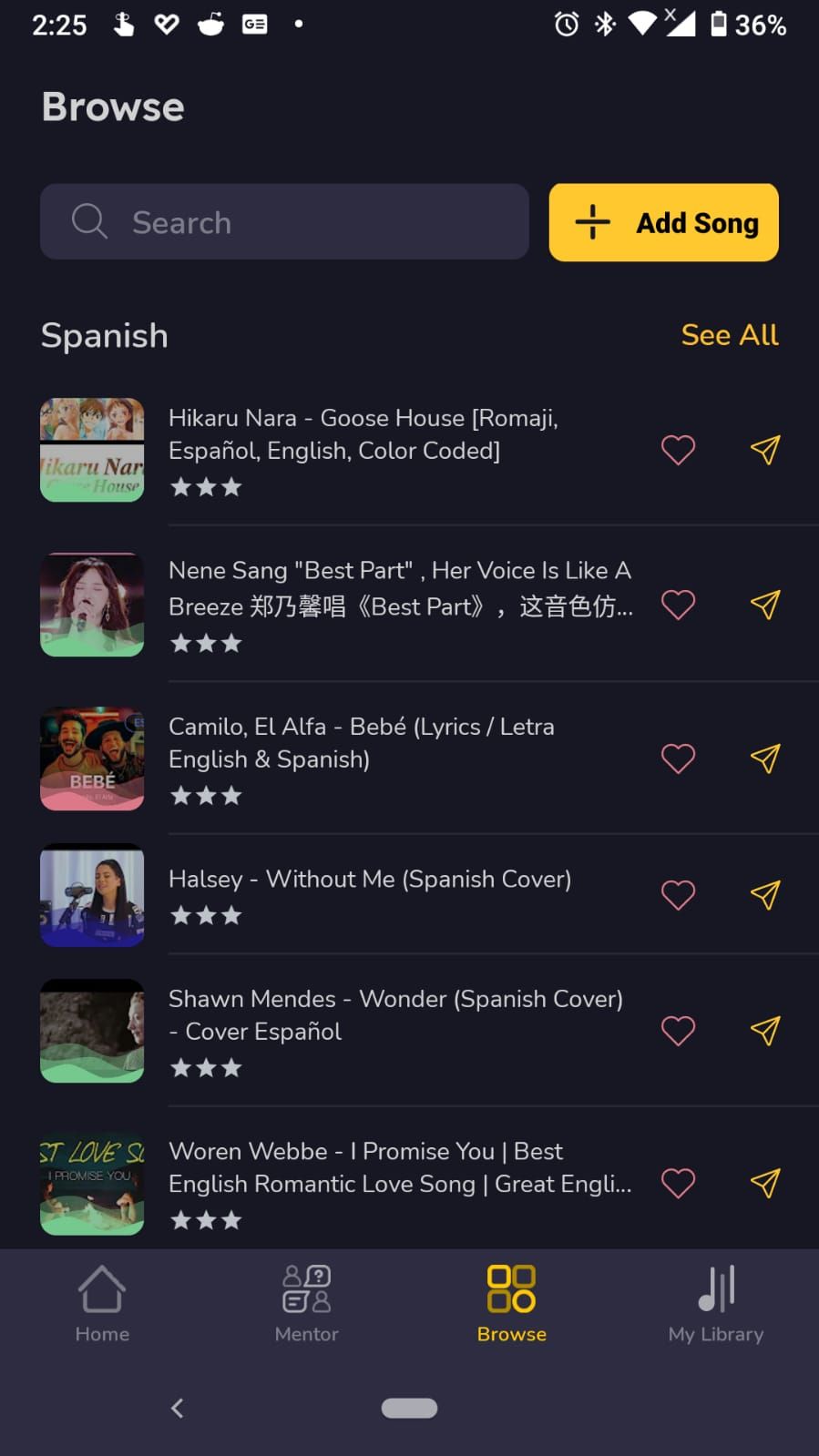This screenshot has height=1456, width=819.
Task: Open My Library from bottom navigation
Action: (716, 1302)
